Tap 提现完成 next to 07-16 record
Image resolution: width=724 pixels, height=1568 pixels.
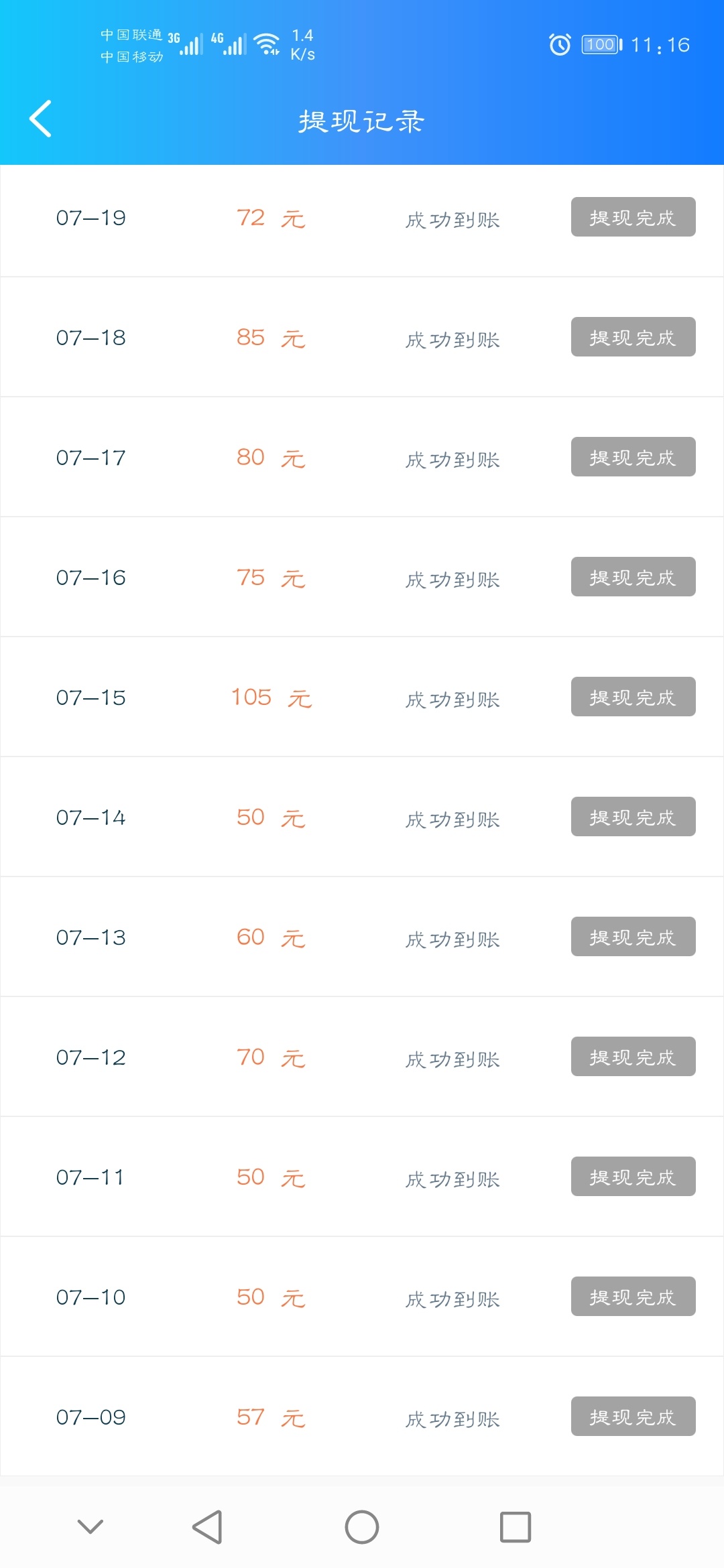click(633, 577)
